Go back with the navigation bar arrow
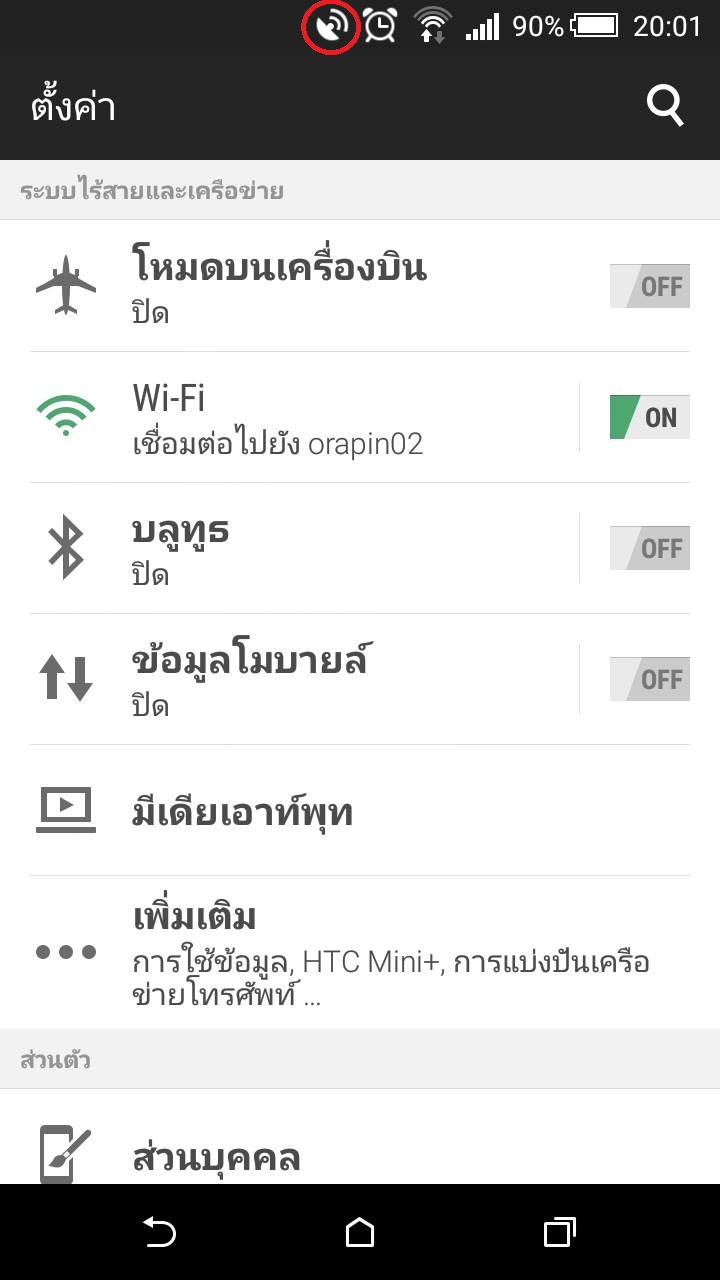Viewport: 720px width, 1280px height. [160, 1232]
